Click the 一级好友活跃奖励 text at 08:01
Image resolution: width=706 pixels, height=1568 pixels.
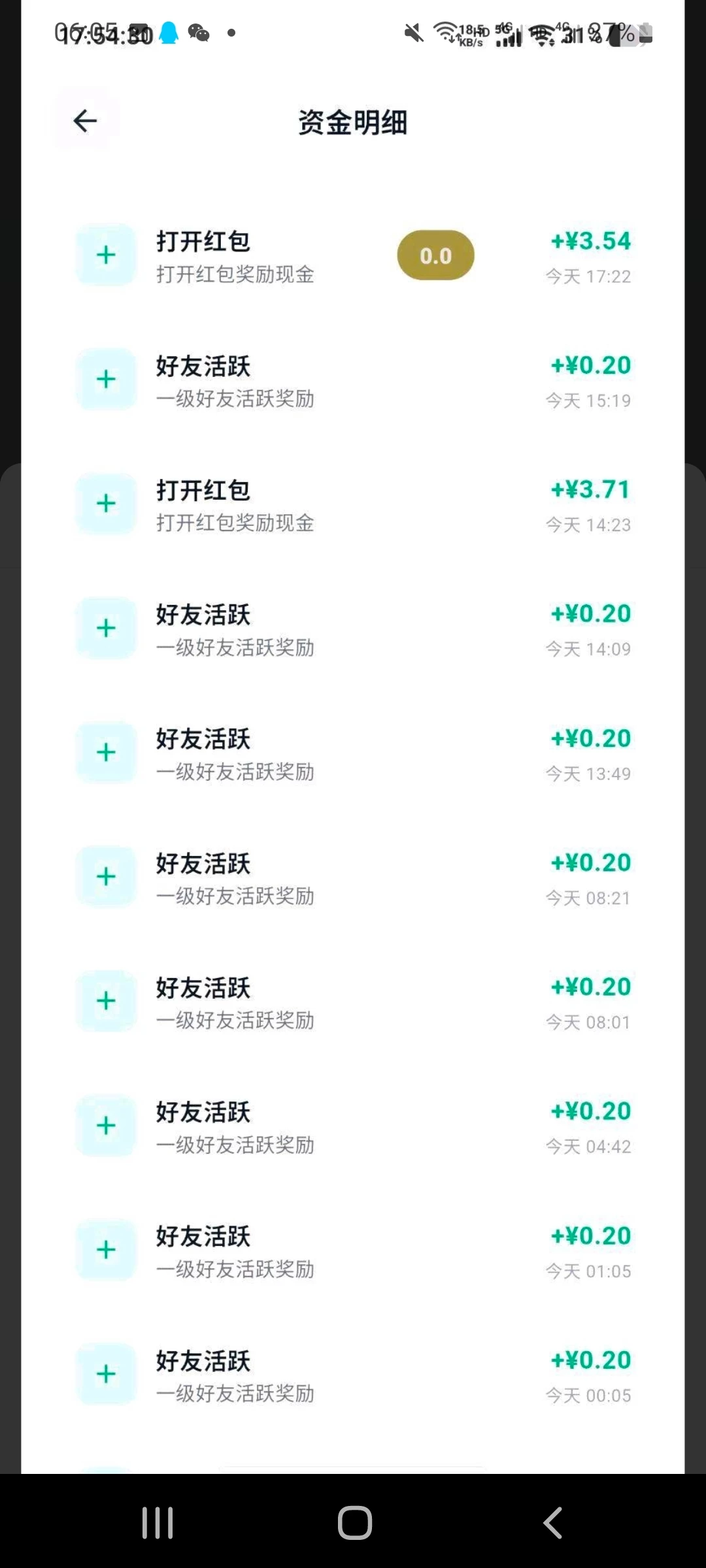[x=237, y=1021]
